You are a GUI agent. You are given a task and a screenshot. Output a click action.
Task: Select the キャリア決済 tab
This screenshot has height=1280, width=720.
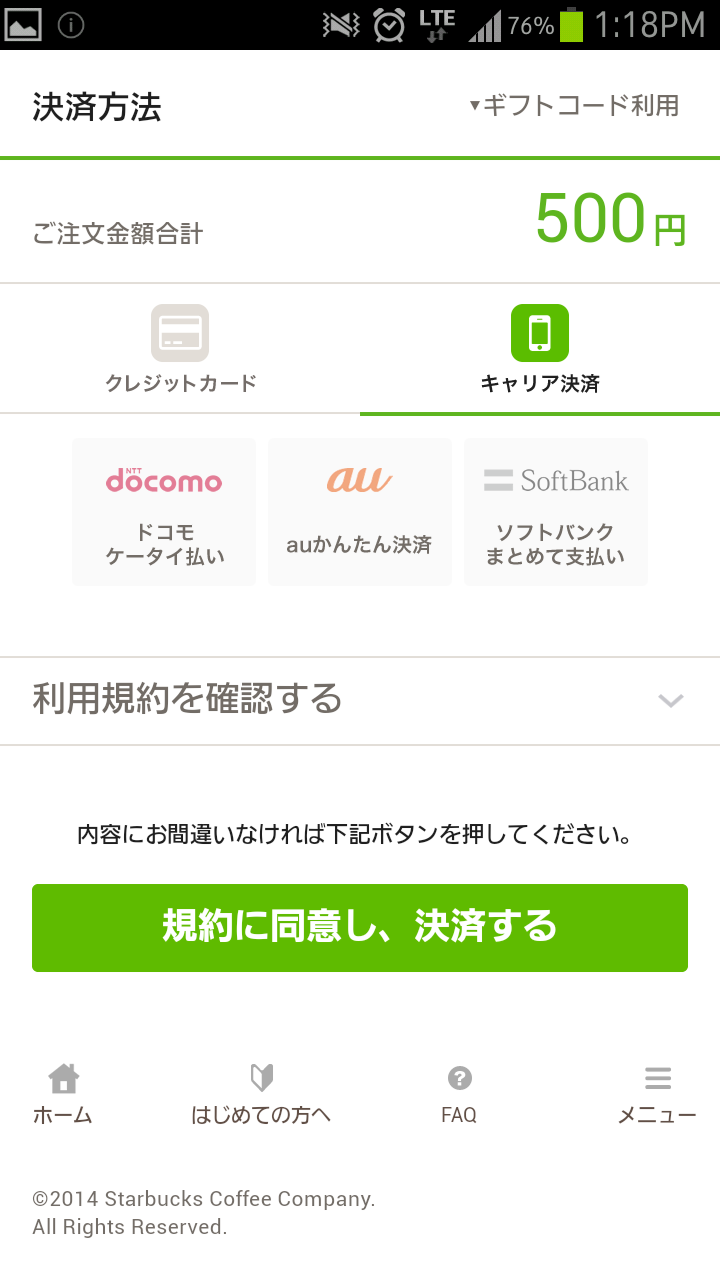tap(540, 349)
